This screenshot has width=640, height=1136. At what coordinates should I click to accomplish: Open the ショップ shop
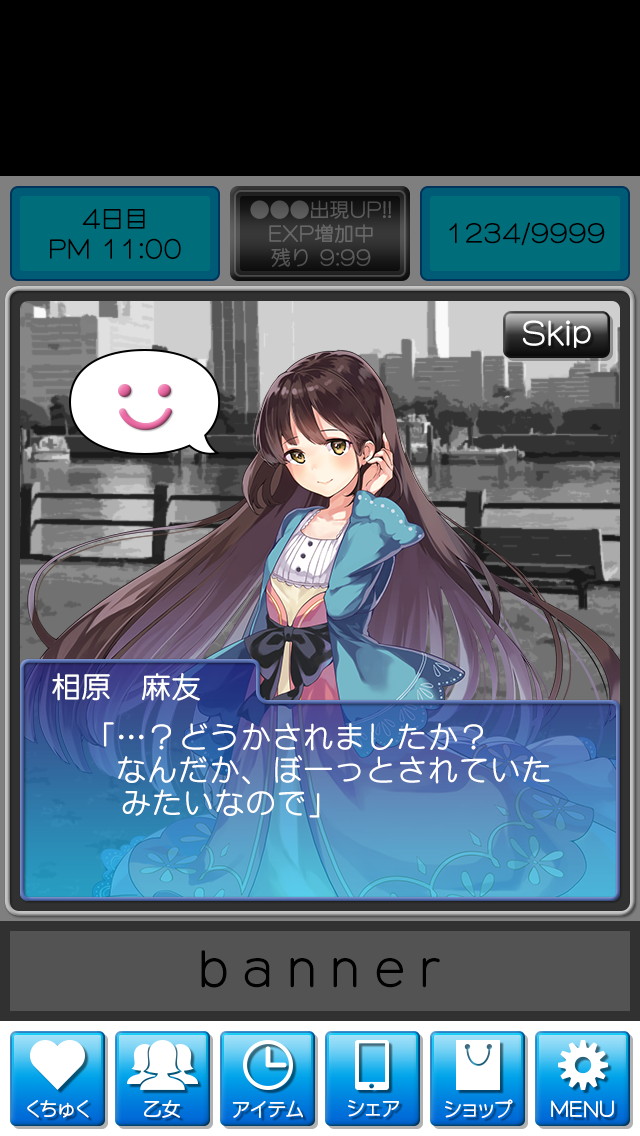478,1079
